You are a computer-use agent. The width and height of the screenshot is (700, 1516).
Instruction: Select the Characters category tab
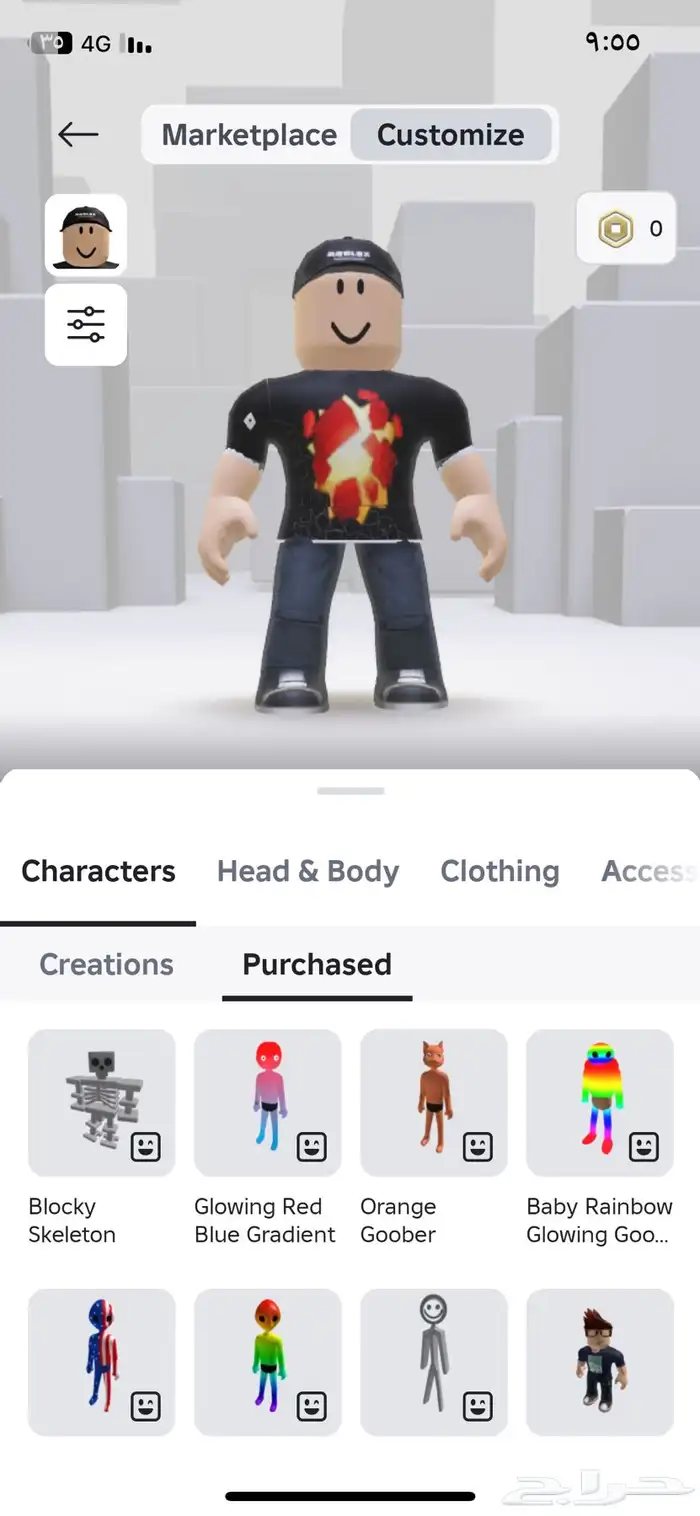(98, 871)
